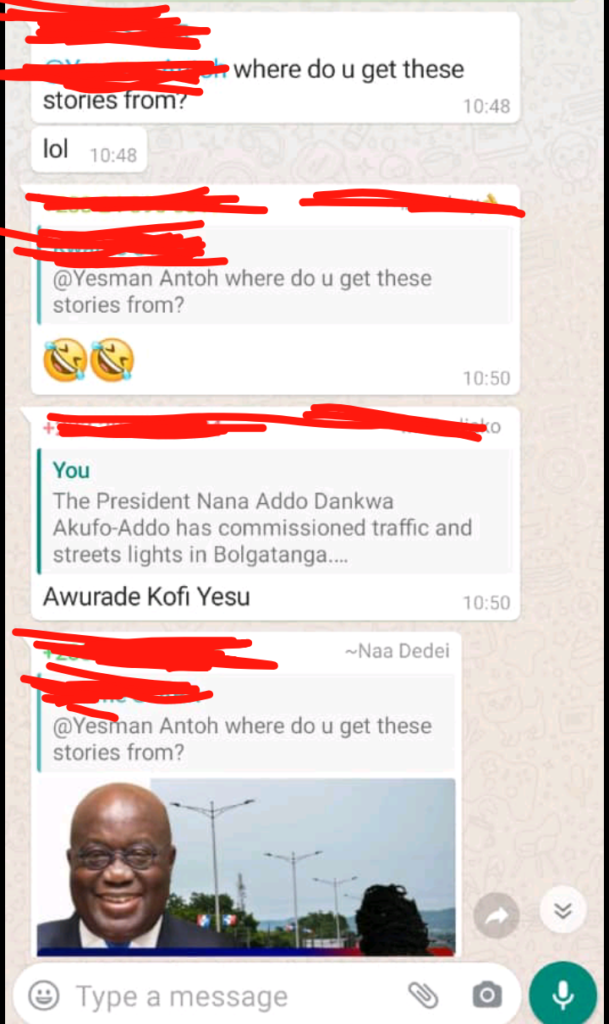Attach a file with the paperclip

424,994
